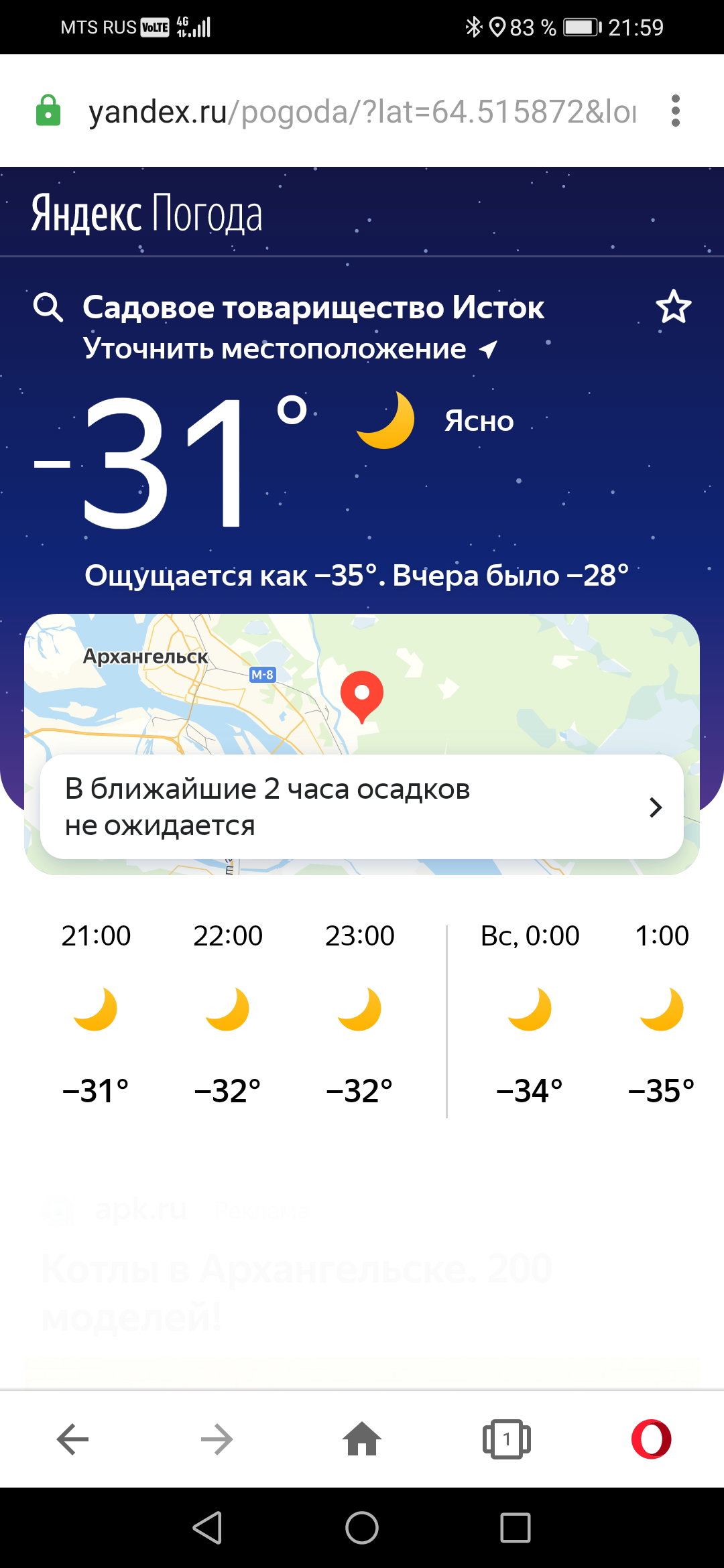Image resolution: width=724 pixels, height=1568 pixels.
Task: Open the Opera menu
Action: pos(651,1439)
